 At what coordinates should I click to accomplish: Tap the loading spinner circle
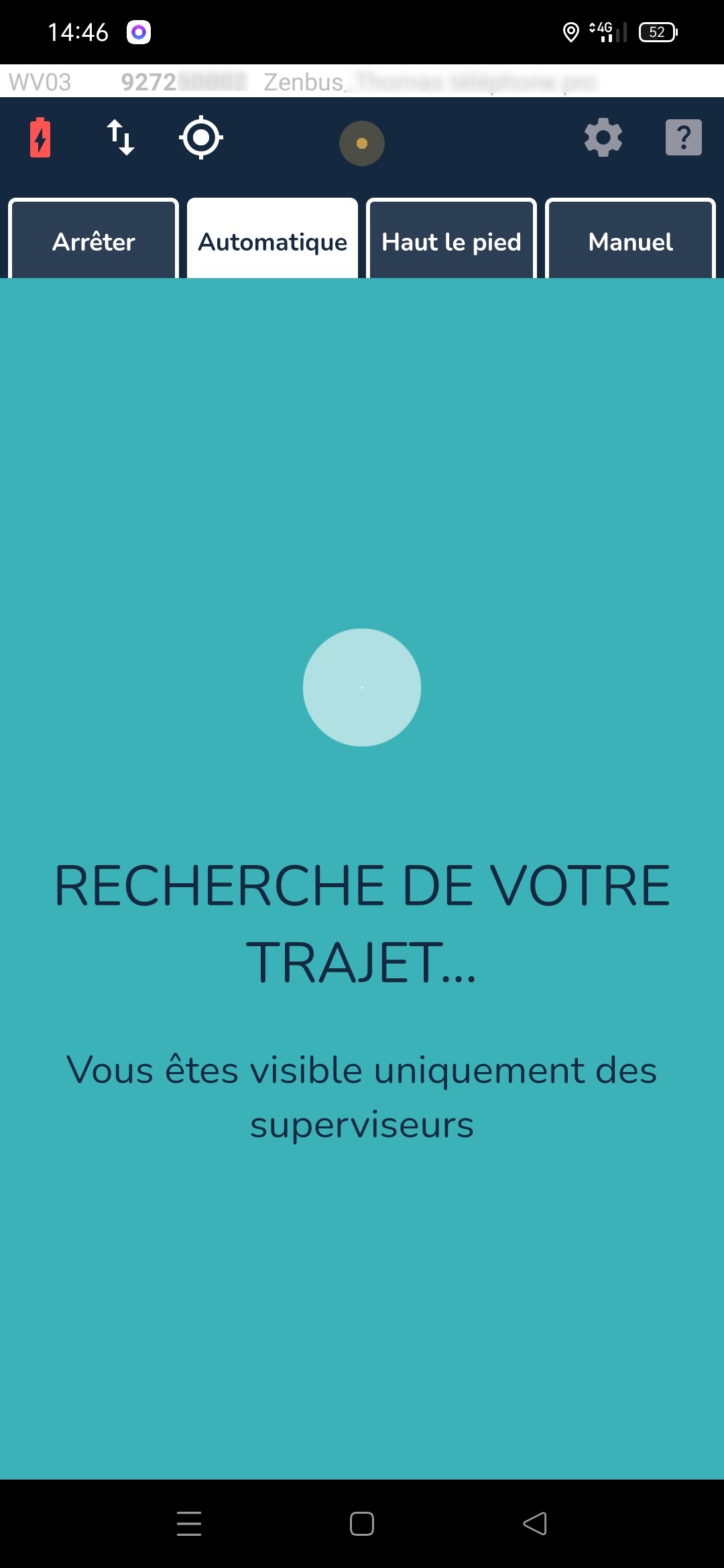(361, 688)
